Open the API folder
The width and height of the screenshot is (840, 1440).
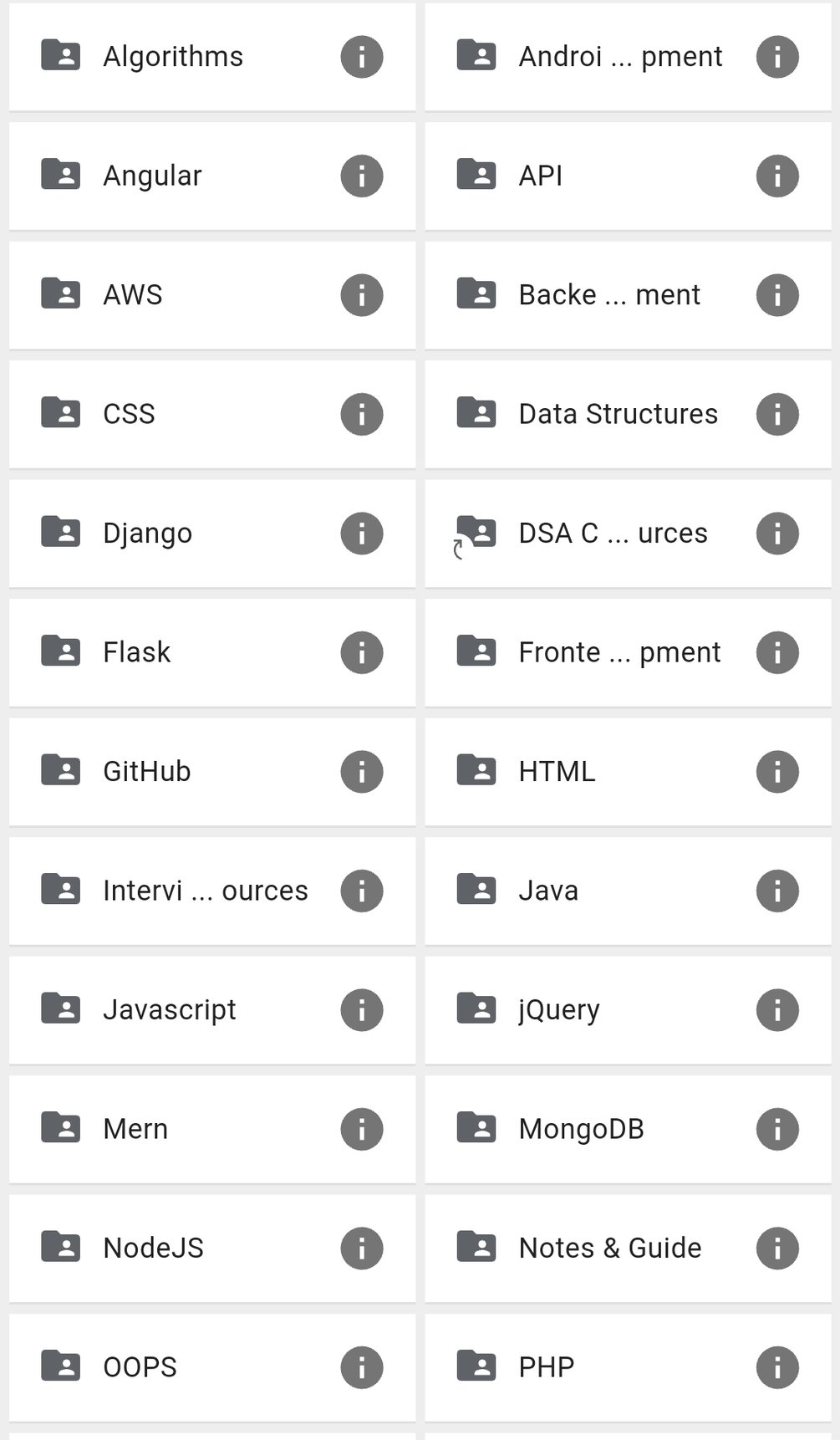541,176
